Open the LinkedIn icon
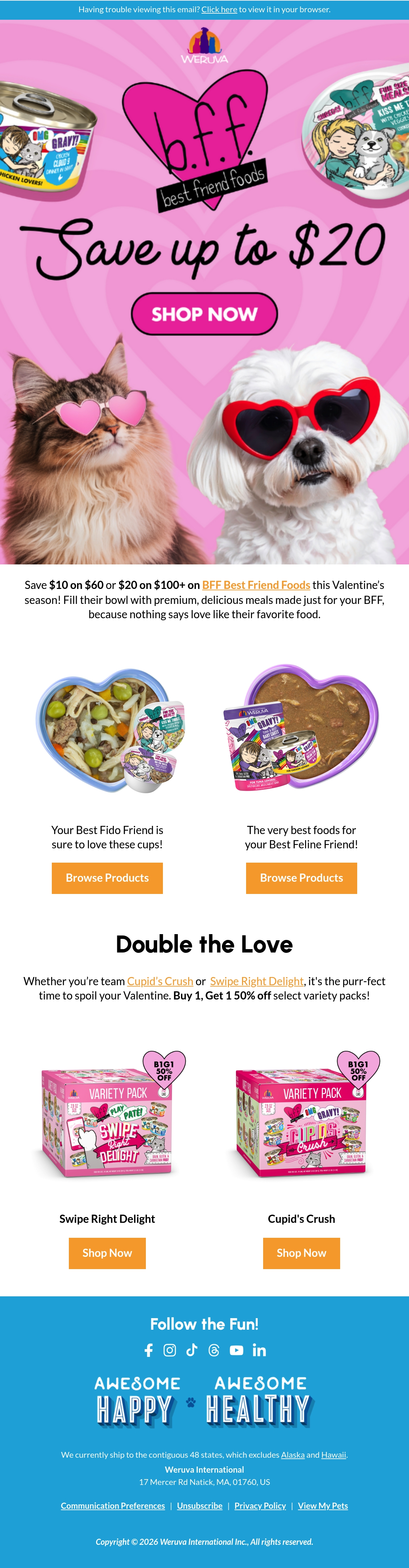This screenshot has height=1568, width=409. click(x=259, y=1350)
